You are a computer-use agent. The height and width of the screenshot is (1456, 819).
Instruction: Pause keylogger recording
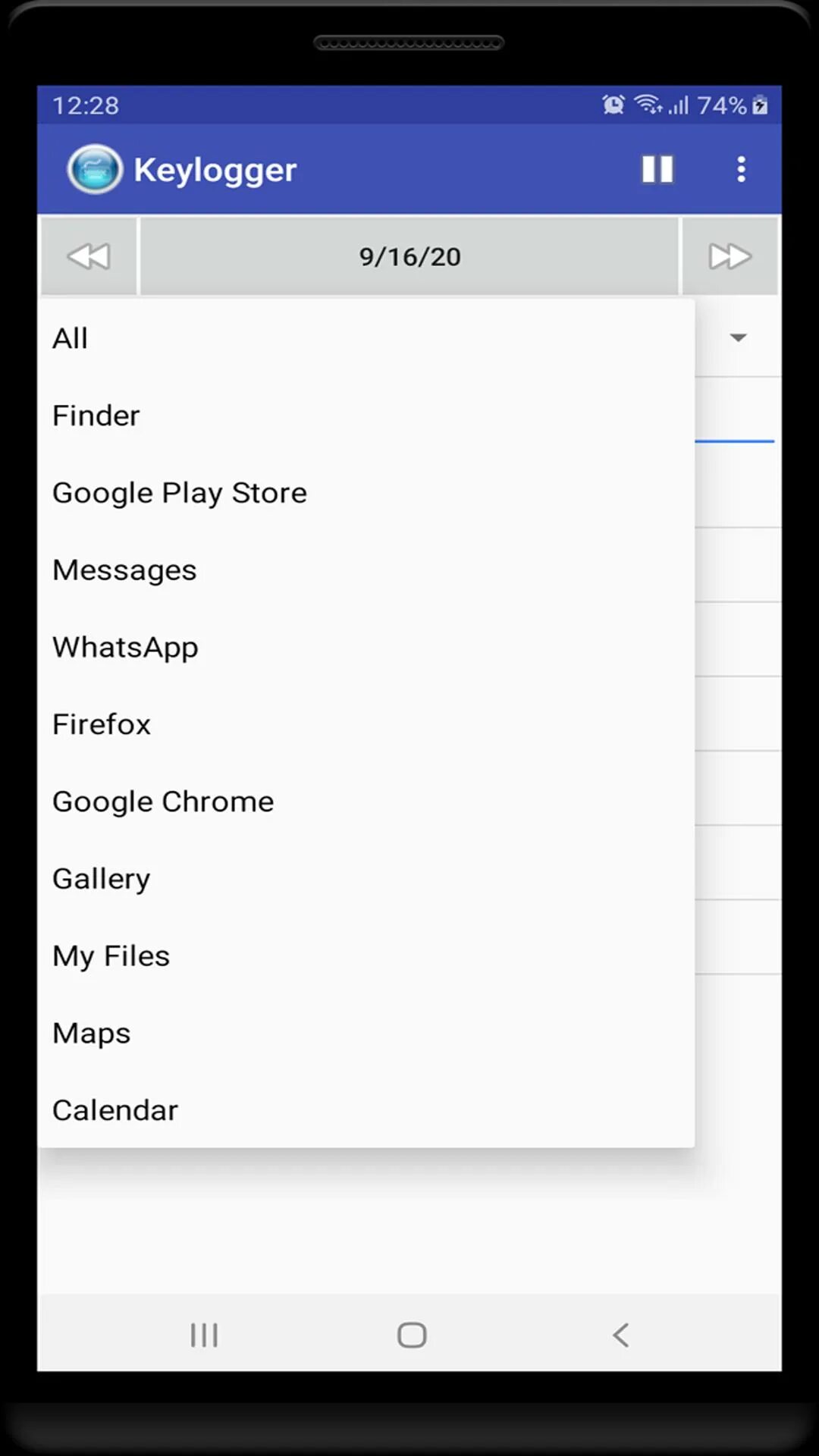tap(657, 169)
